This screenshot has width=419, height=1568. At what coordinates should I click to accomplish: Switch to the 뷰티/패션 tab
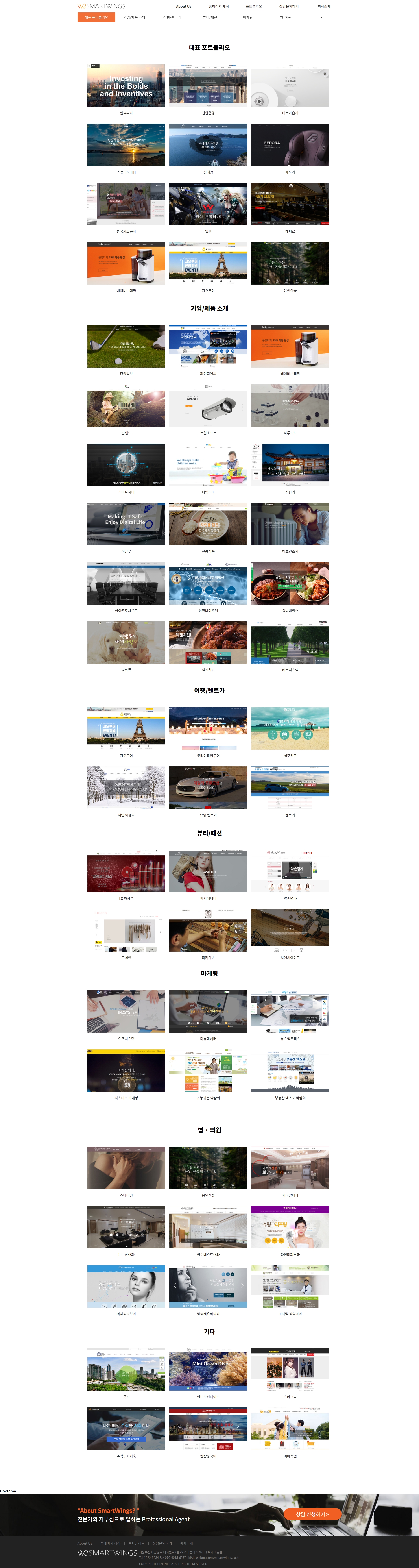210,17
